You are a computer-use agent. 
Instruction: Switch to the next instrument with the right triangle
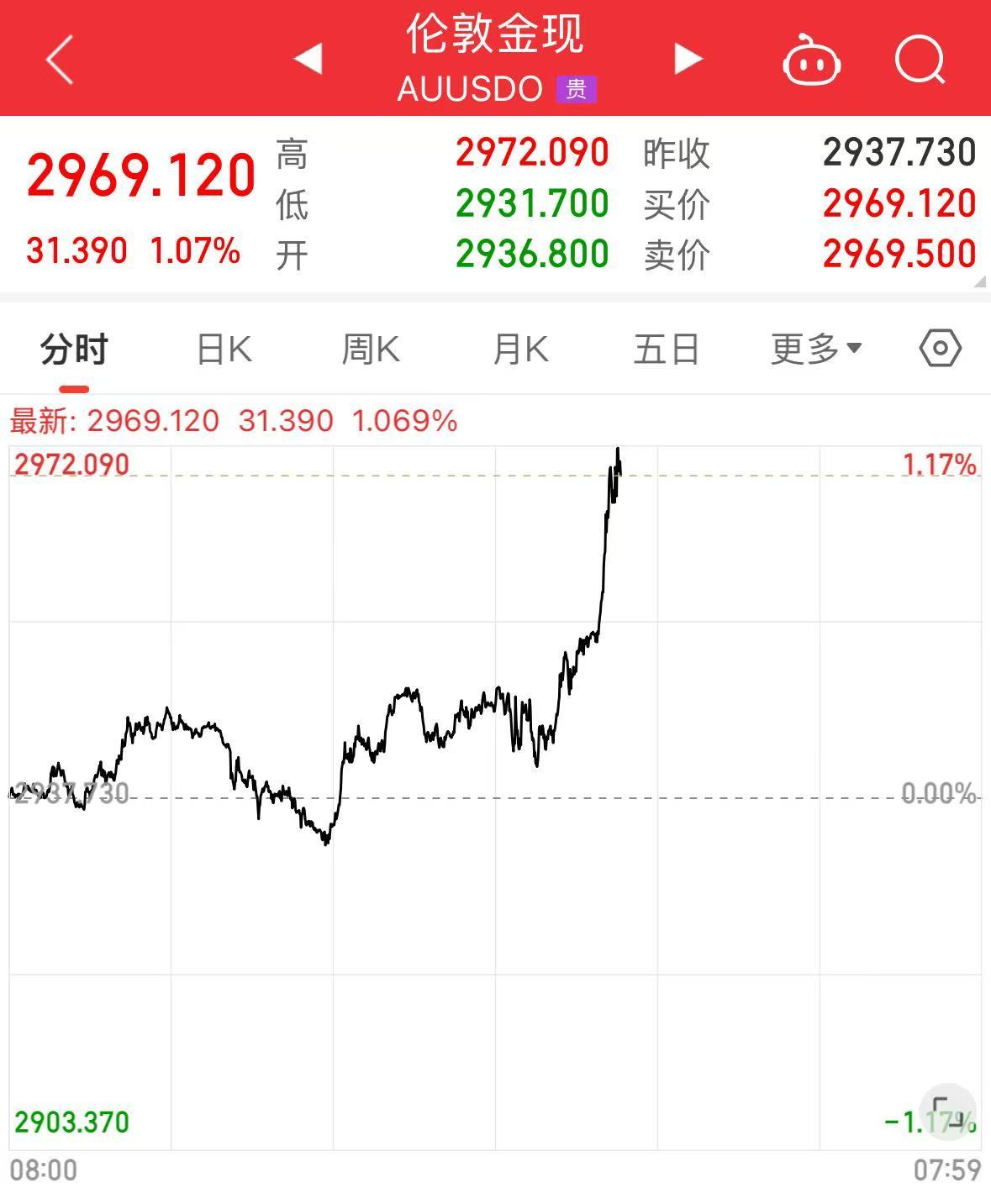tap(688, 59)
